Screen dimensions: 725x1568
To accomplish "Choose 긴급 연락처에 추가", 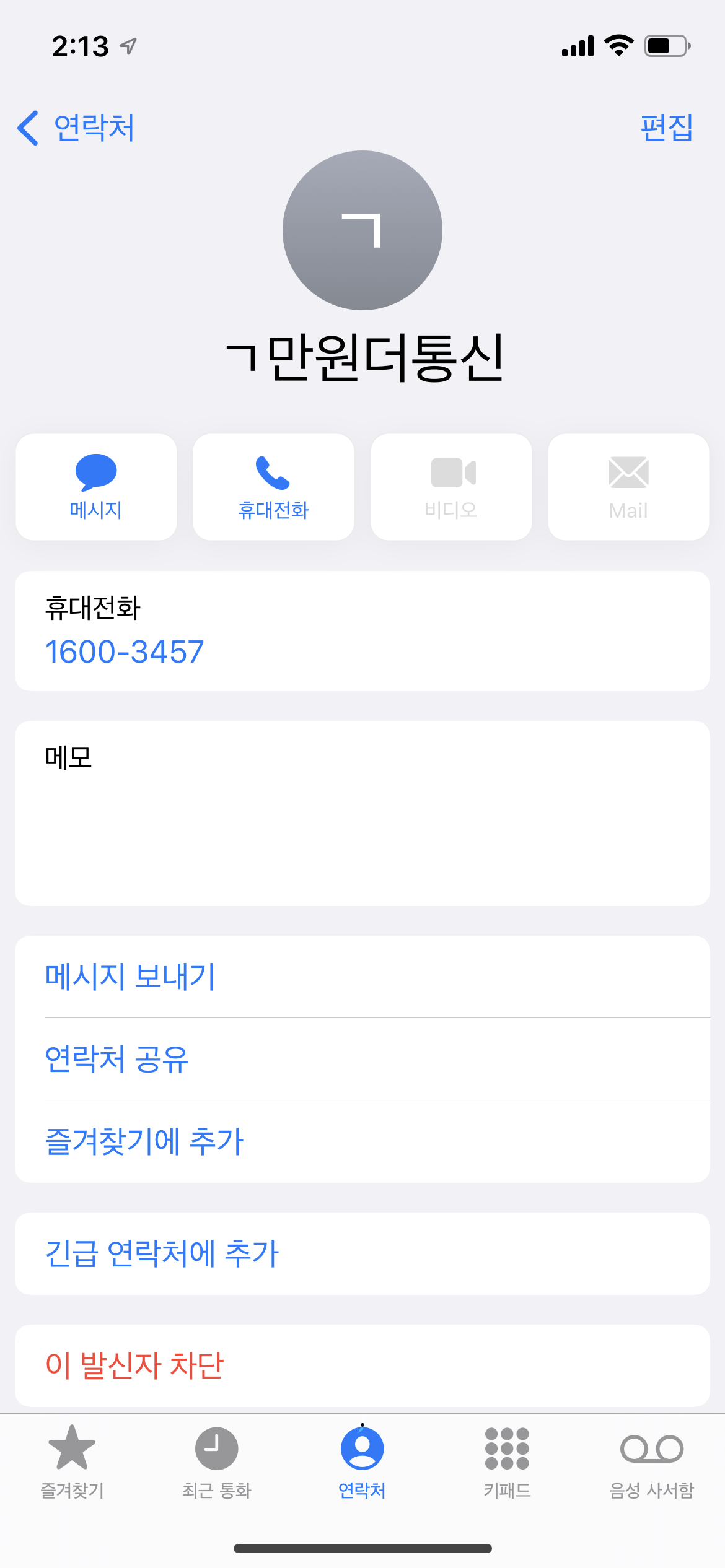I will tap(362, 1253).
